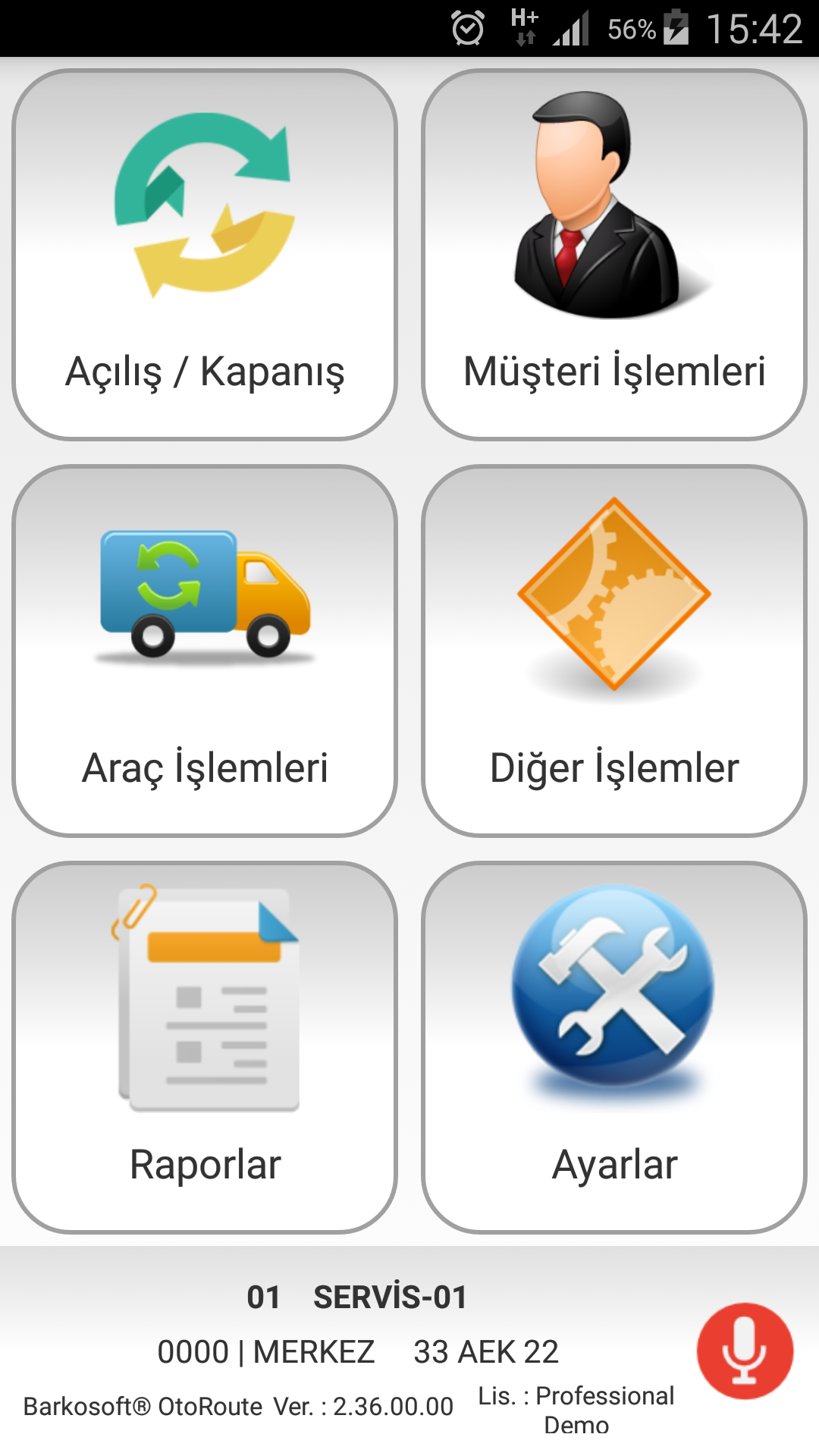Go to Araç İşlemleri

pyautogui.click(x=205, y=651)
